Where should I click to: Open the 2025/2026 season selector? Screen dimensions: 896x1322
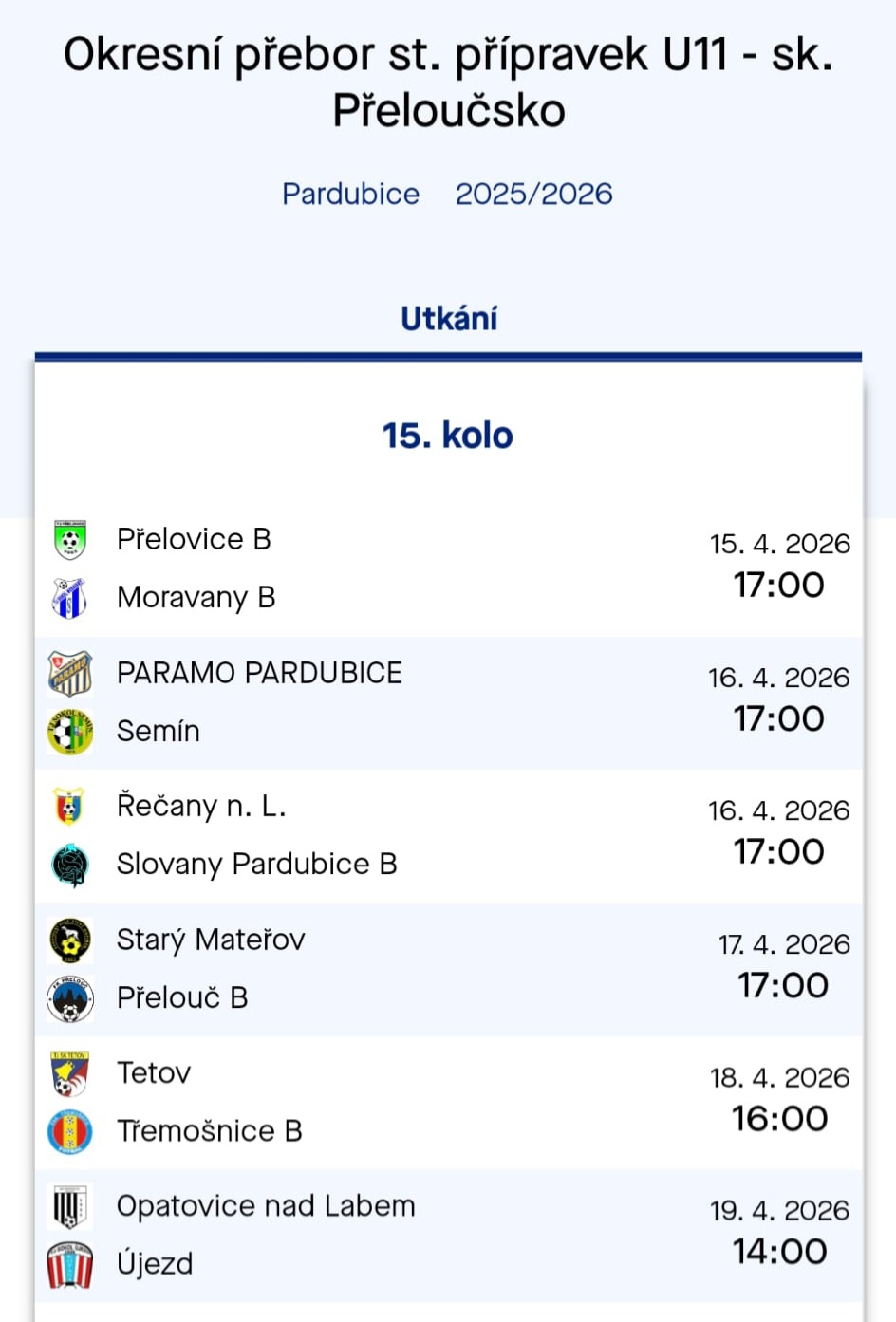click(x=534, y=195)
